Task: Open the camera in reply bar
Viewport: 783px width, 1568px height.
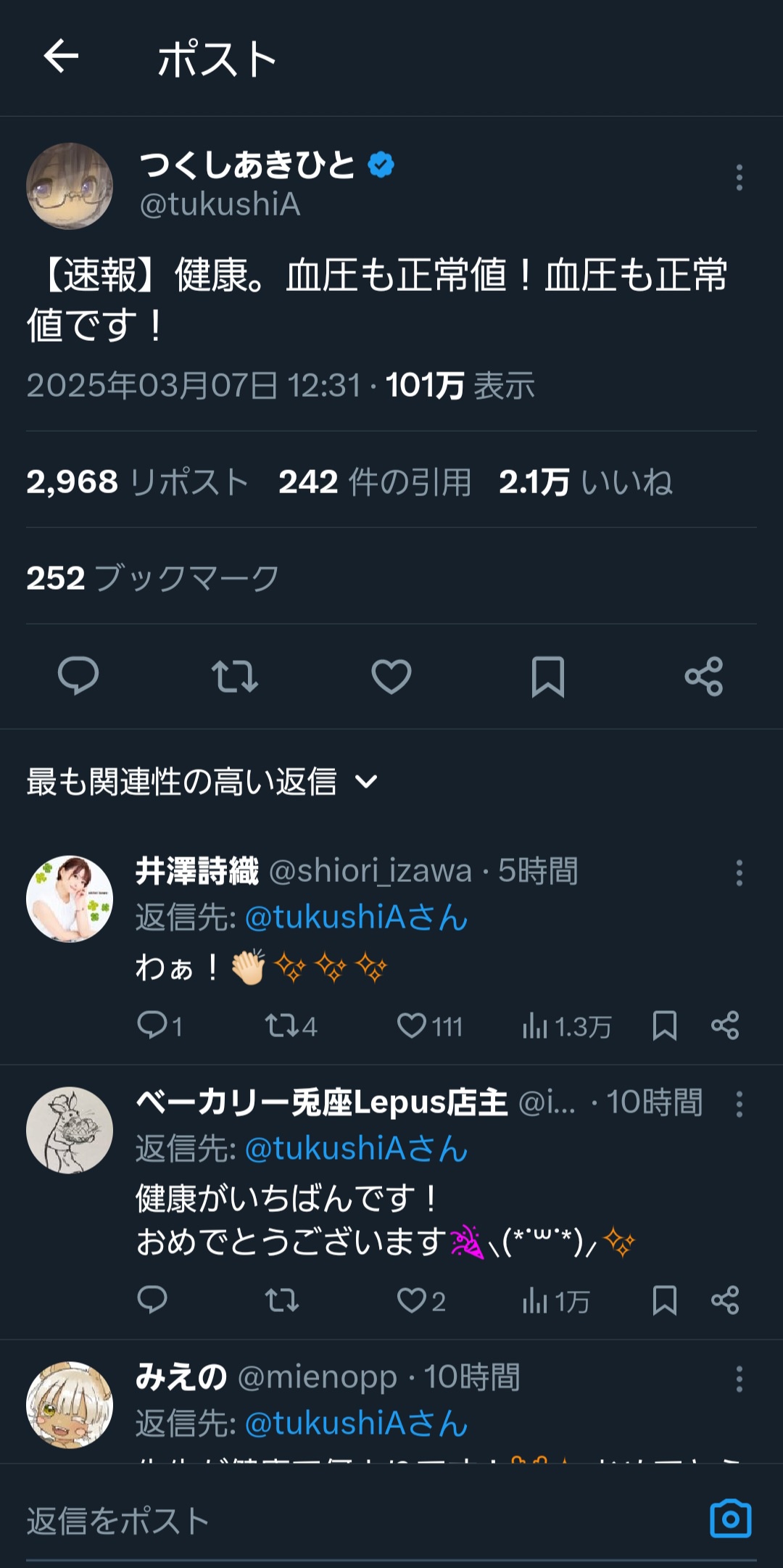Action: [x=730, y=1519]
